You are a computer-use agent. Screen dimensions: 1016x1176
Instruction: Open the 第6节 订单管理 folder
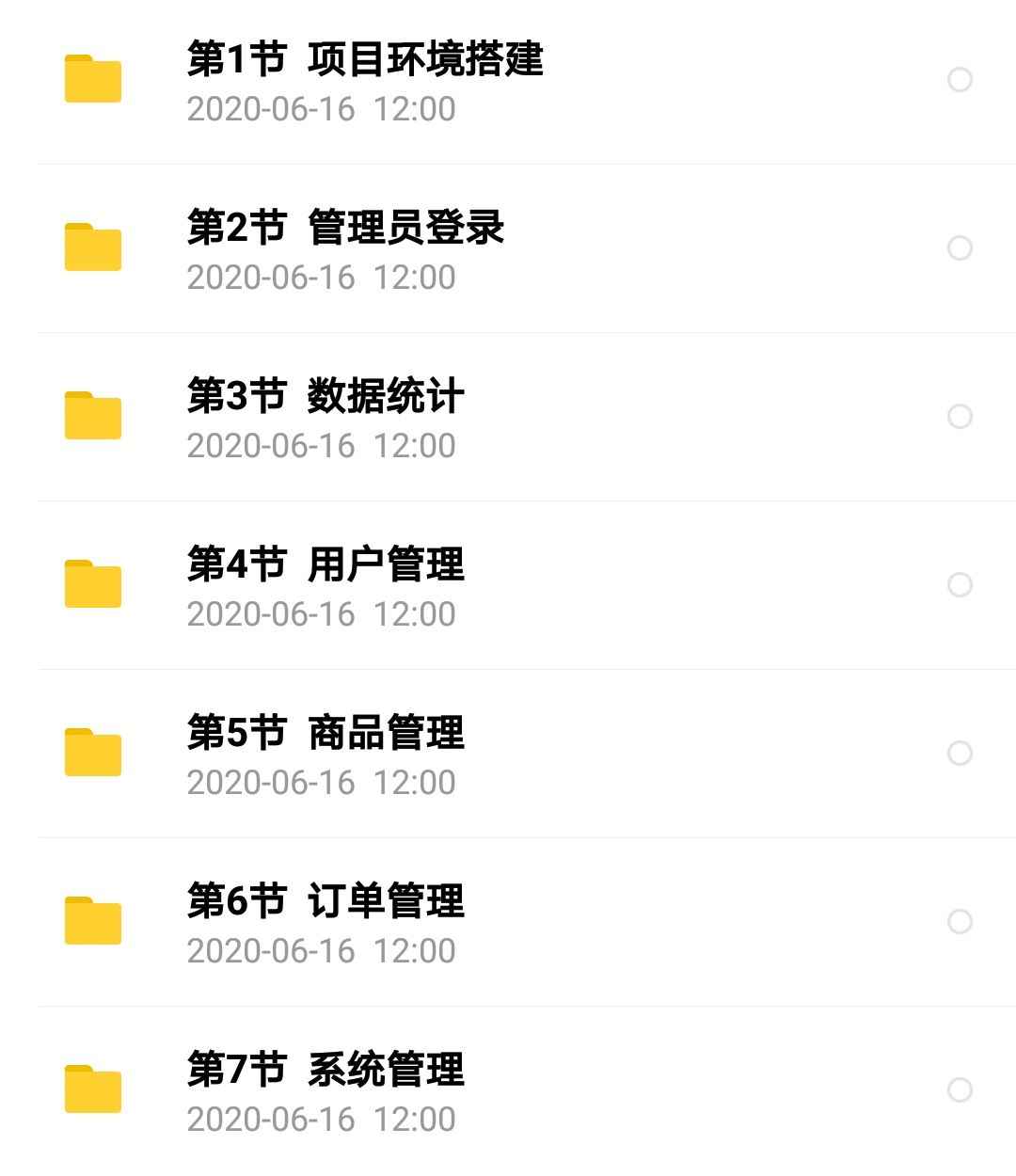tap(325, 901)
